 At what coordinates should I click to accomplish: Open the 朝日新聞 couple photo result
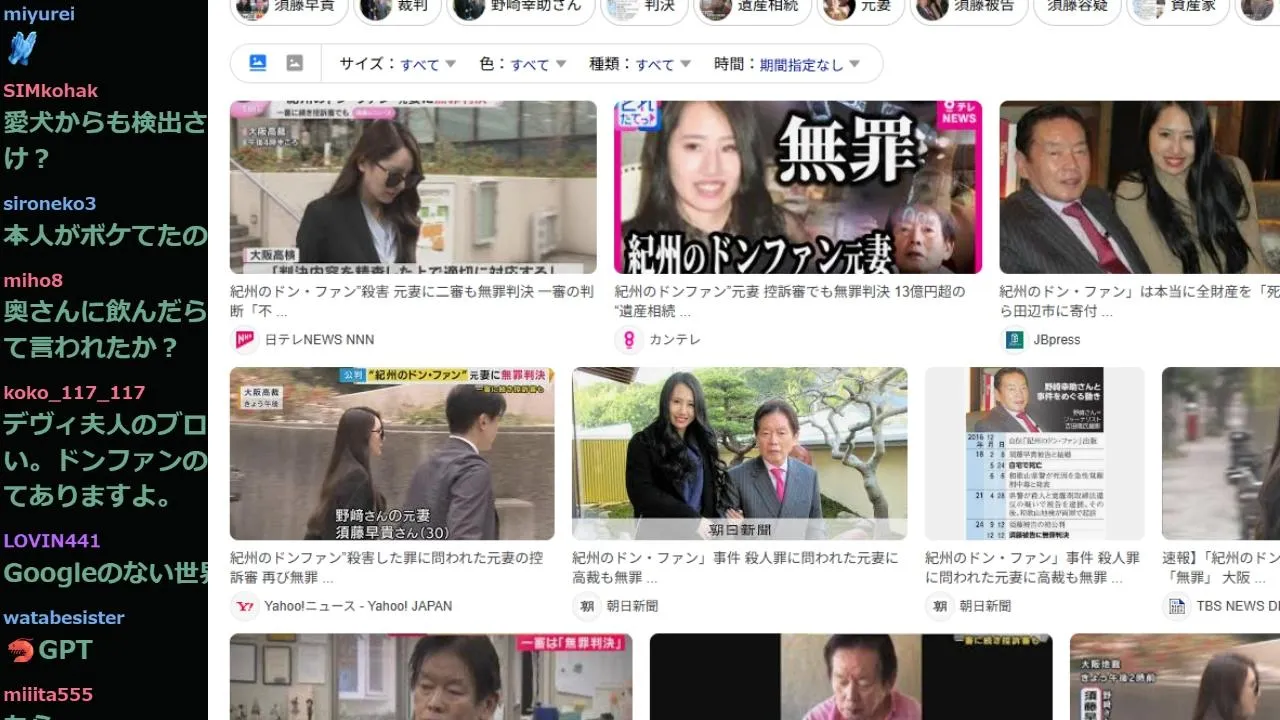tap(739, 454)
